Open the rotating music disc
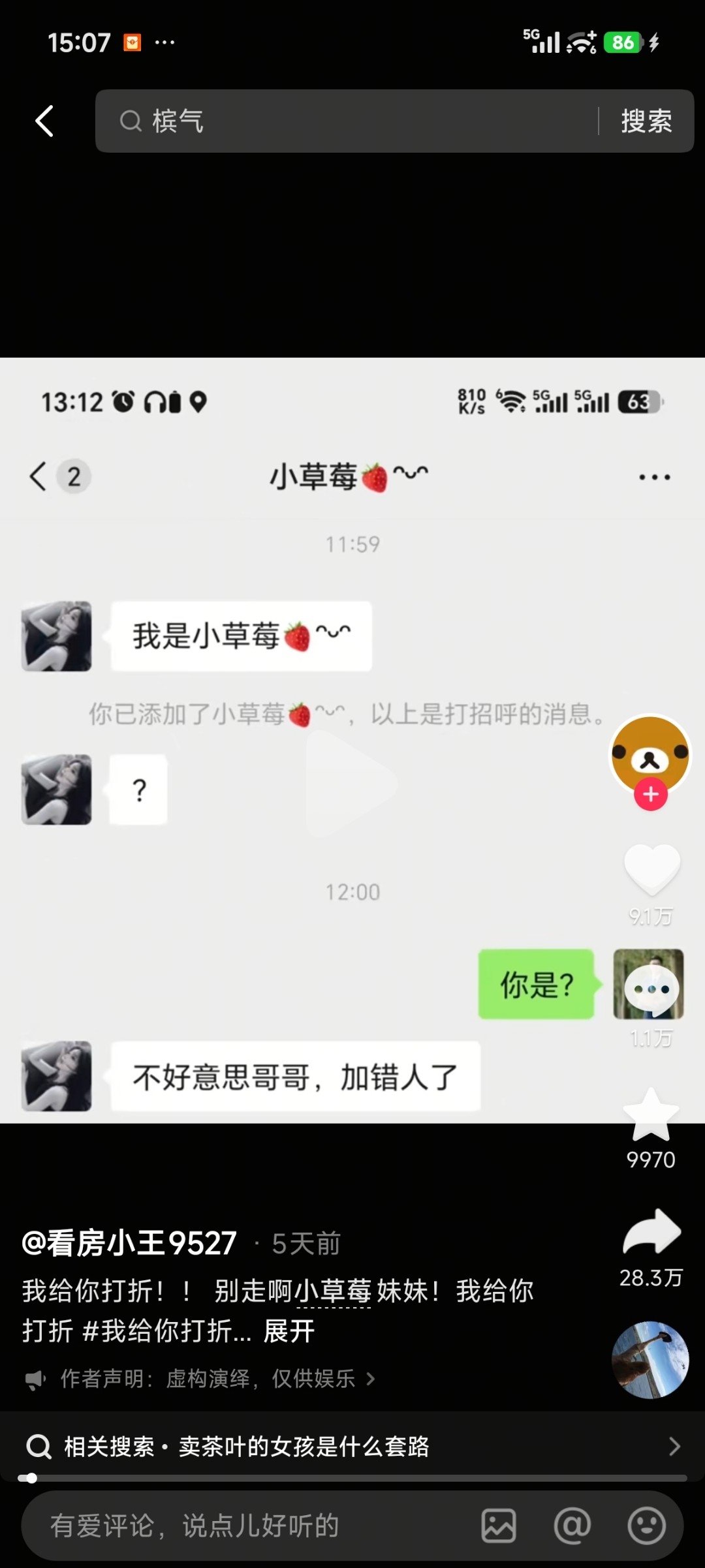705x1568 pixels. click(650, 1360)
